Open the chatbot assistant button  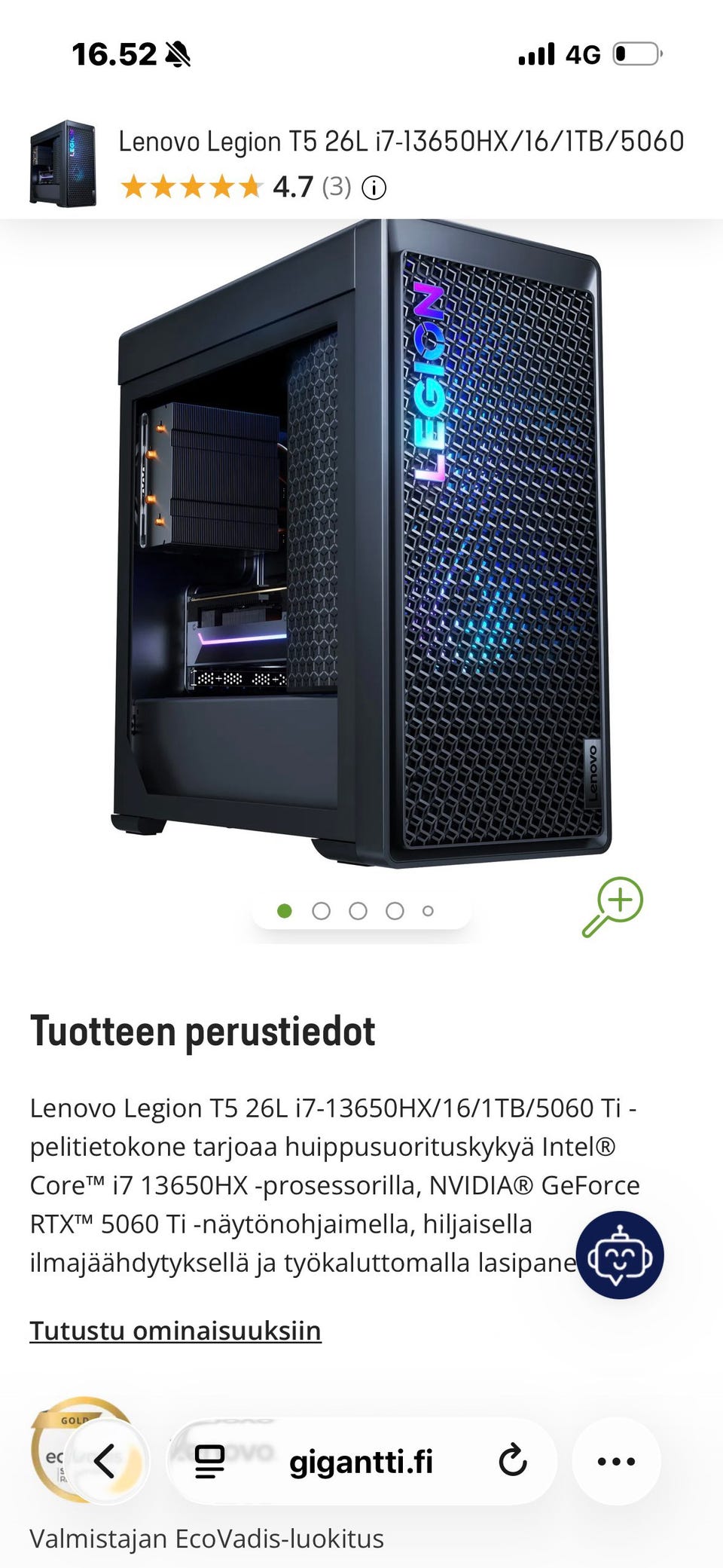tap(619, 1255)
